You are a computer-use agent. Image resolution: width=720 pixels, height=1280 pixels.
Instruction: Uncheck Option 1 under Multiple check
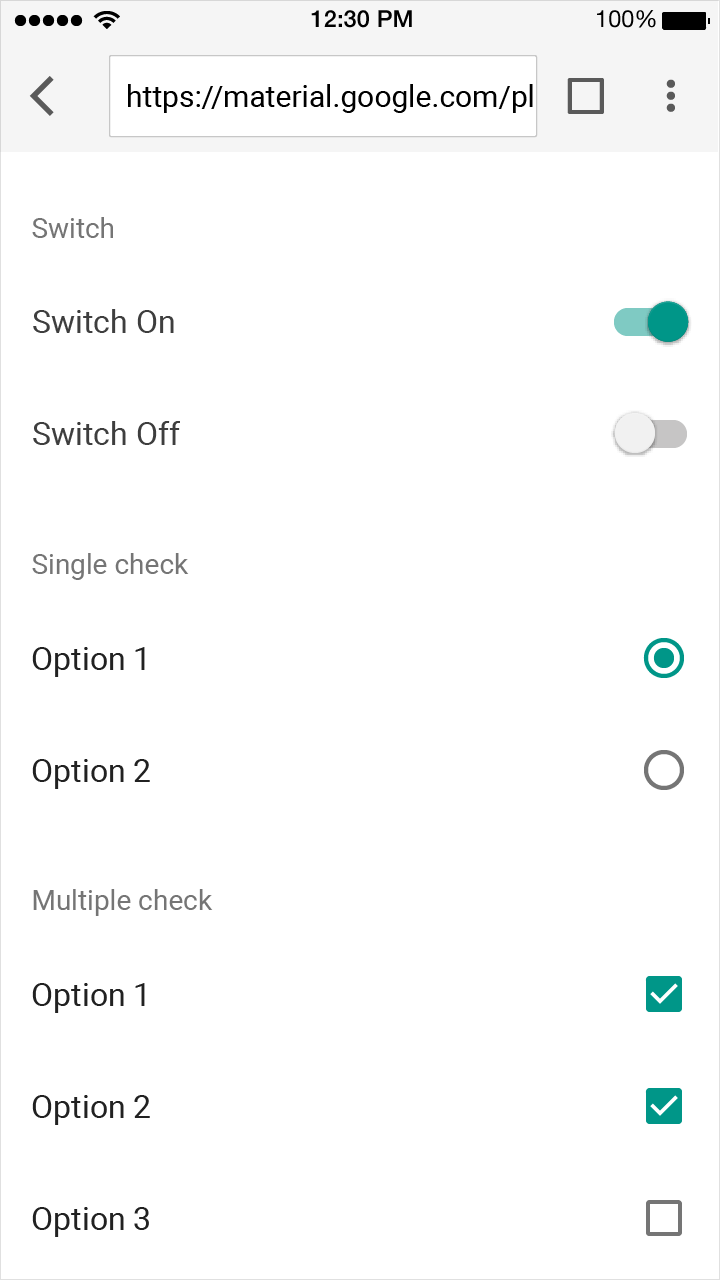tap(664, 994)
